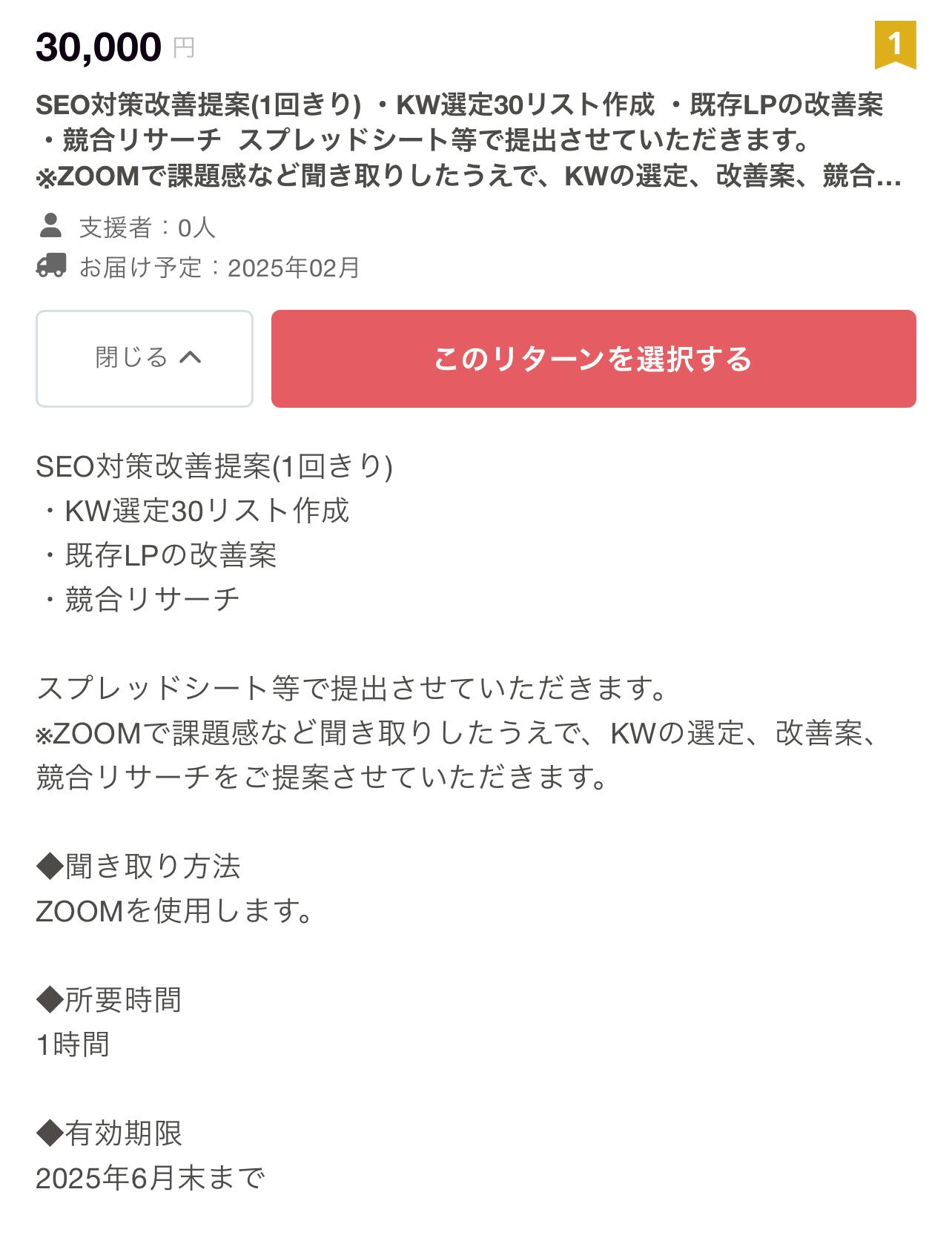The width and height of the screenshot is (952, 1235).
Task: Collapse details with the 閉じる button
Action: pos(145,359)
